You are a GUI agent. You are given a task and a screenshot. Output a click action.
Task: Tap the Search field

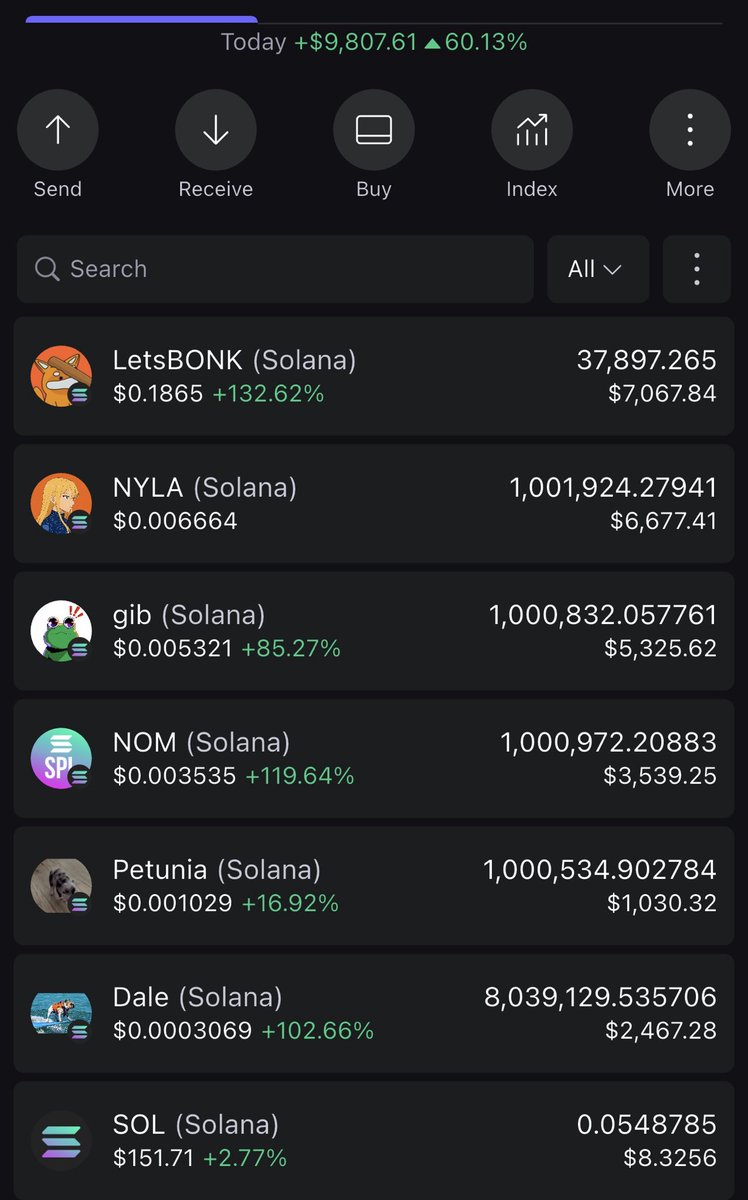(x=275, y=269)
